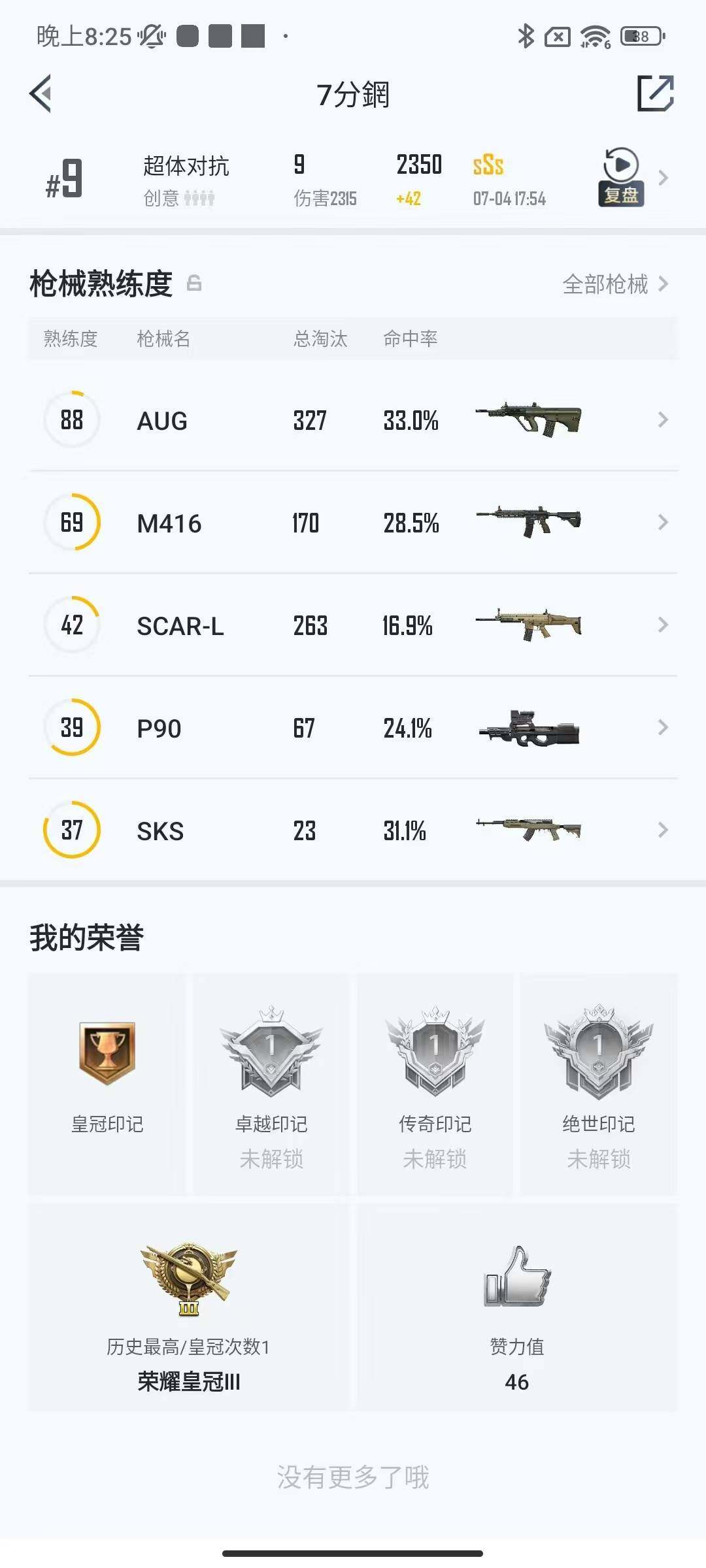Viewport: 706px width, 1568px height.
Task: Open the 赞力值 card
Action: click(517, 1308)
